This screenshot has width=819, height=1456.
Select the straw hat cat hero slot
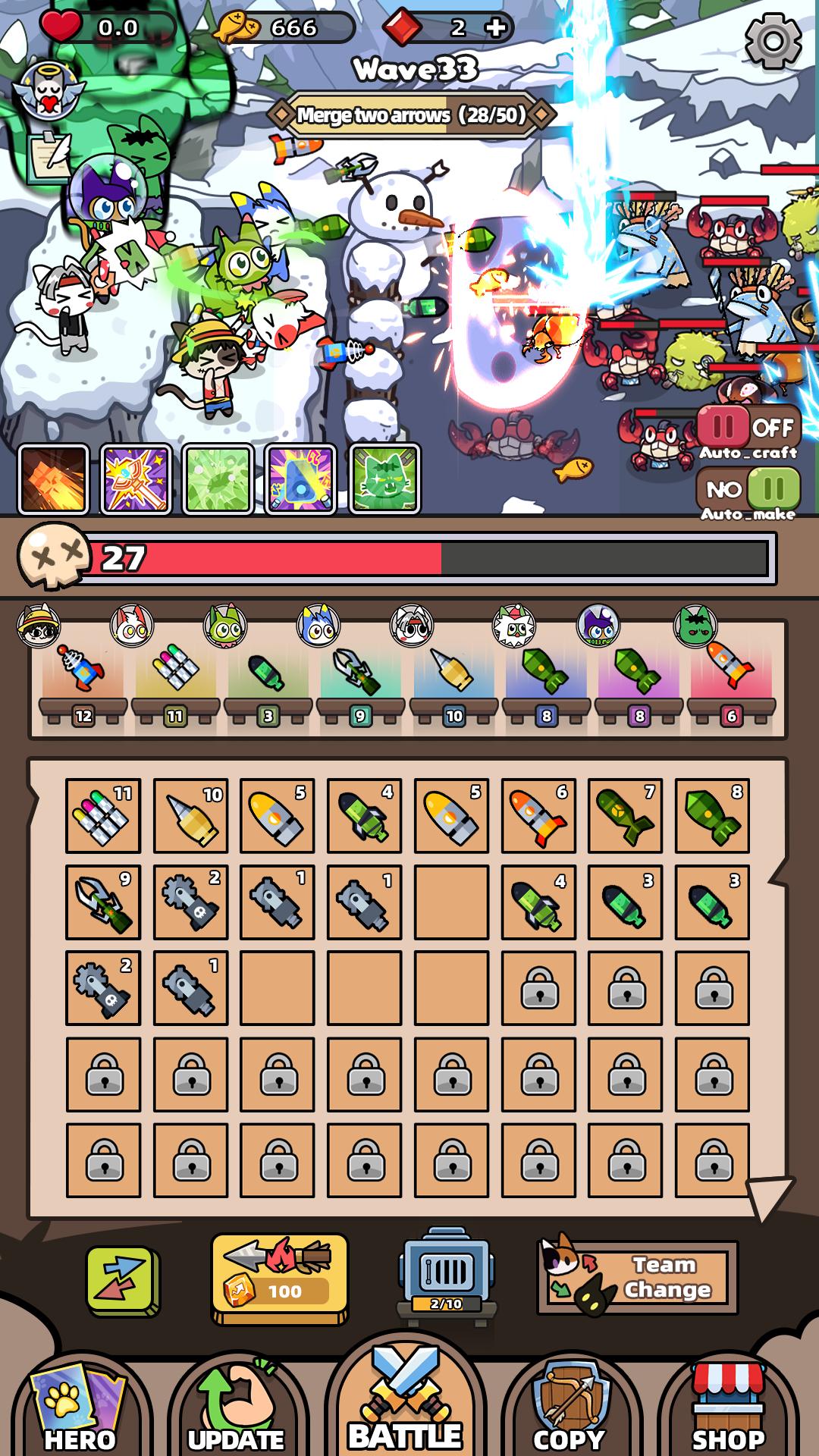(83, 667)
